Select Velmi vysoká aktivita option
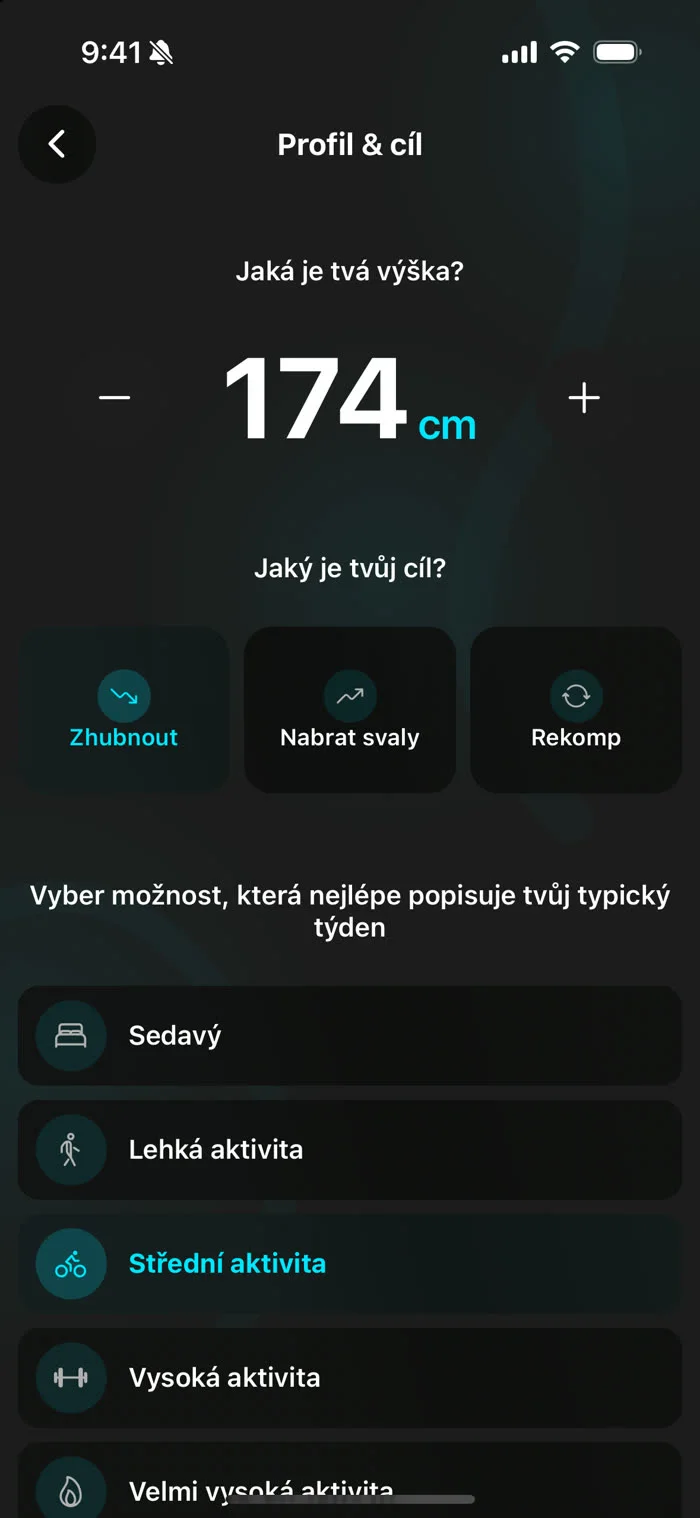This screenshot has height=1518, width=700. click(350, 1481)
